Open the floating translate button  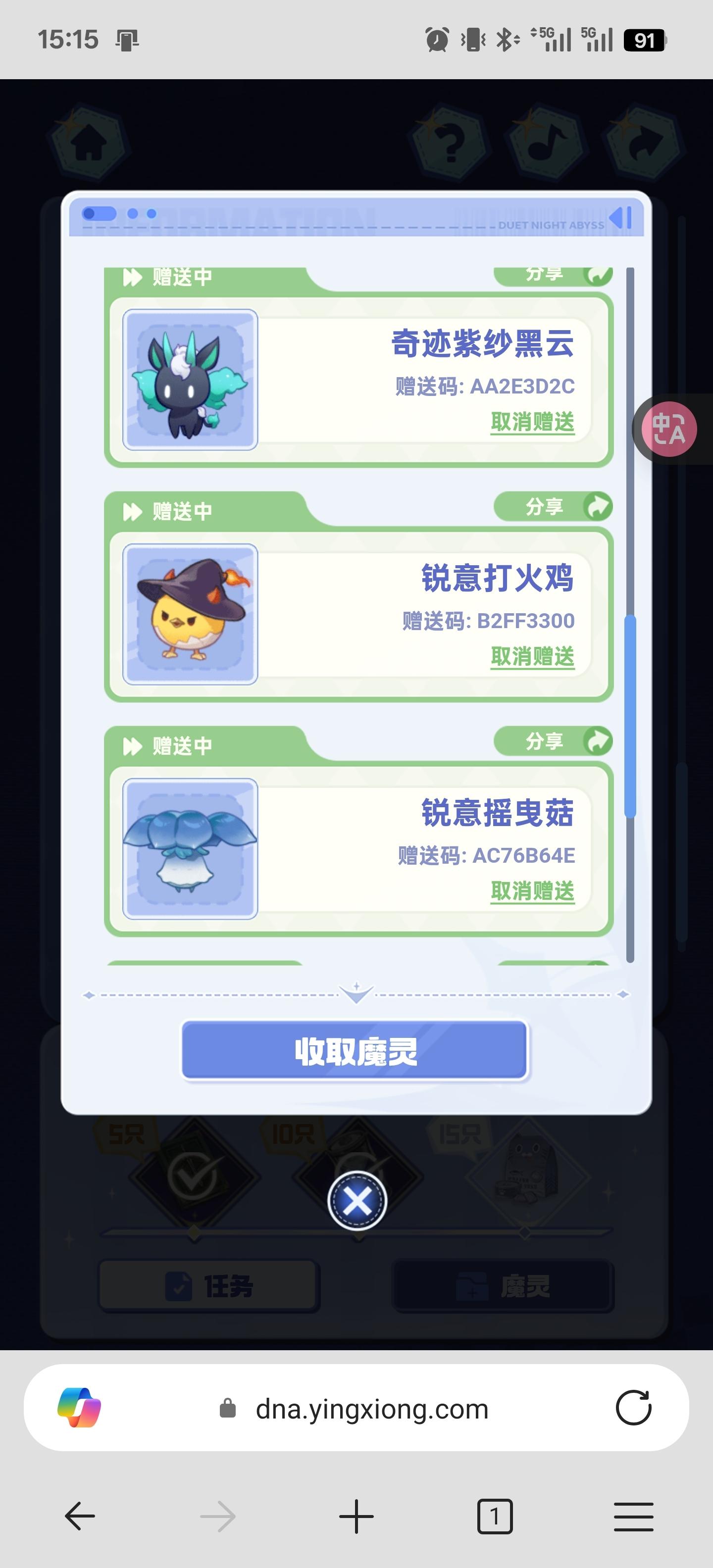668,429
